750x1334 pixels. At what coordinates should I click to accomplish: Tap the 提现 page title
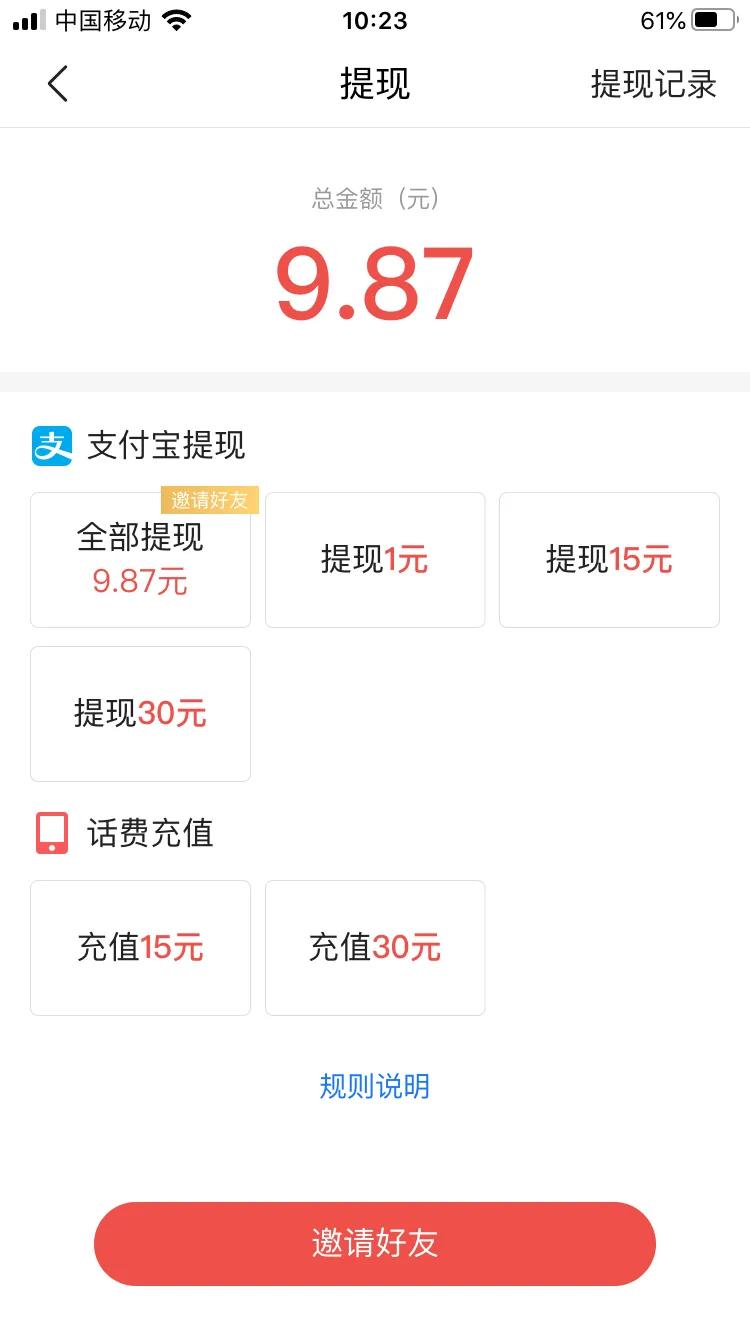[375, 85]
